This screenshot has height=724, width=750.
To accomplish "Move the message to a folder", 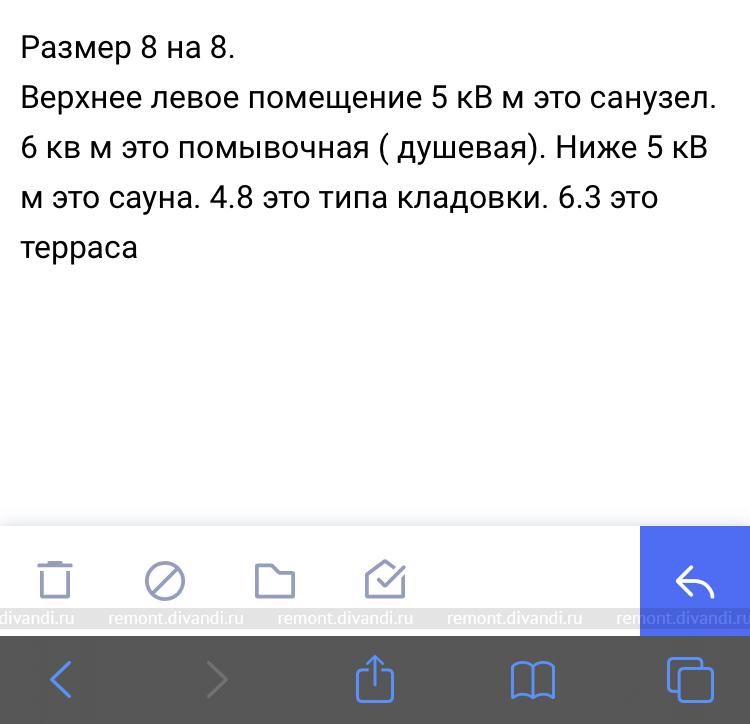I will [274, 579].
